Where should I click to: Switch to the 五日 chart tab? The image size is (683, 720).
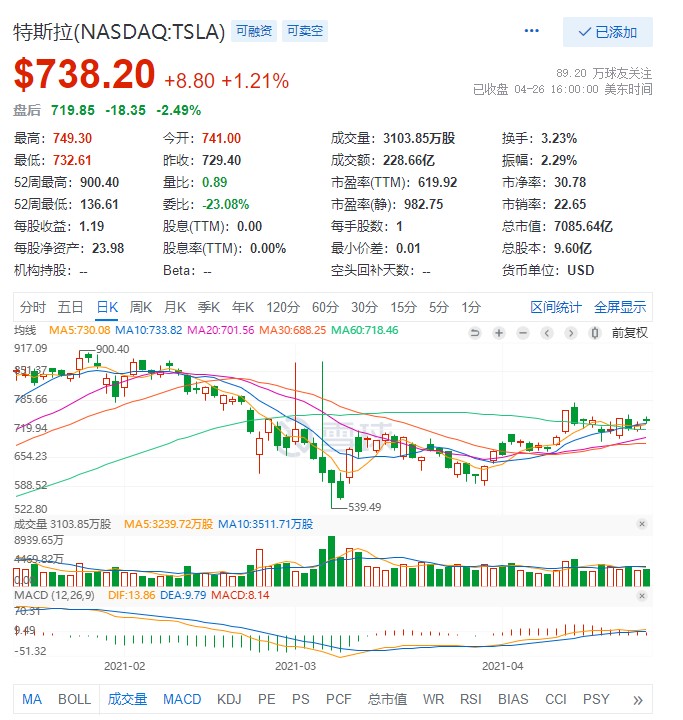70,307
